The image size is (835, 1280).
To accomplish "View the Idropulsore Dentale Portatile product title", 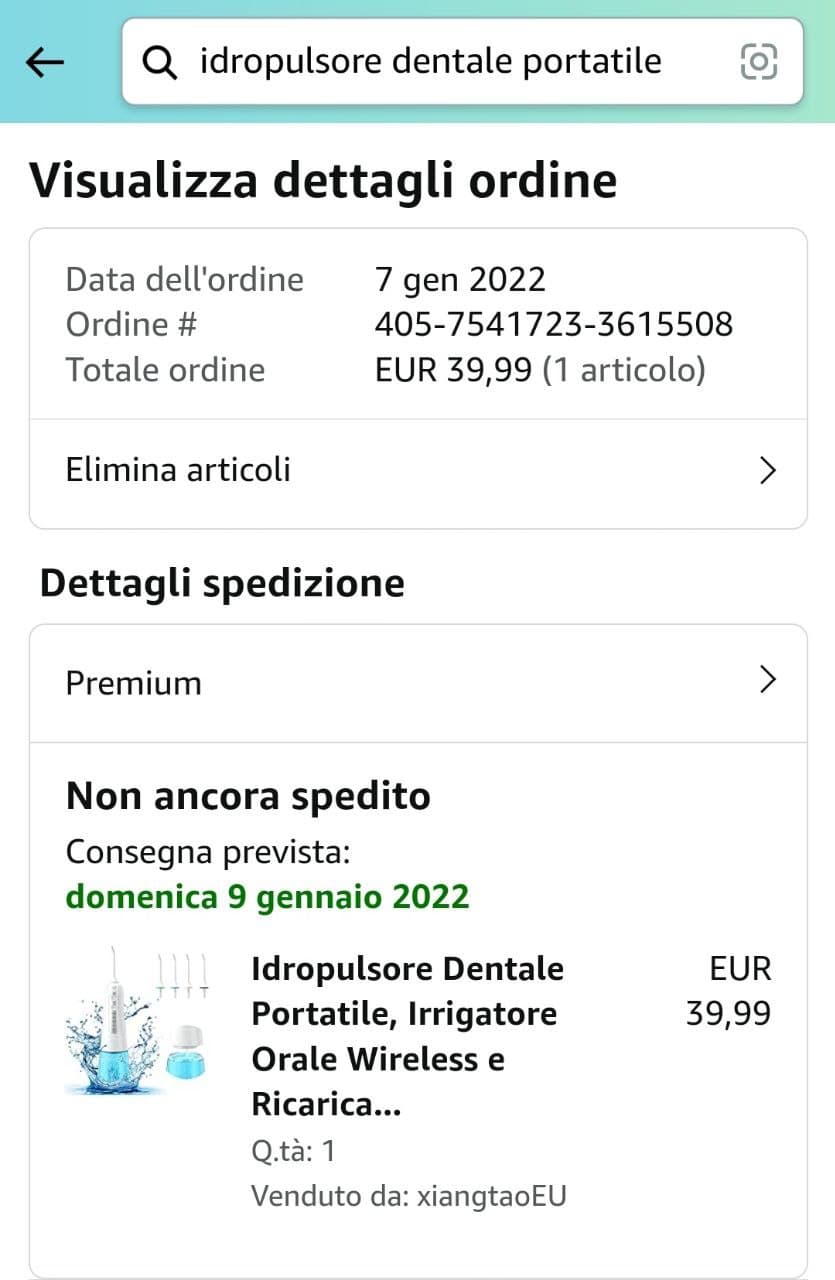I will [x=407, y=1036].
